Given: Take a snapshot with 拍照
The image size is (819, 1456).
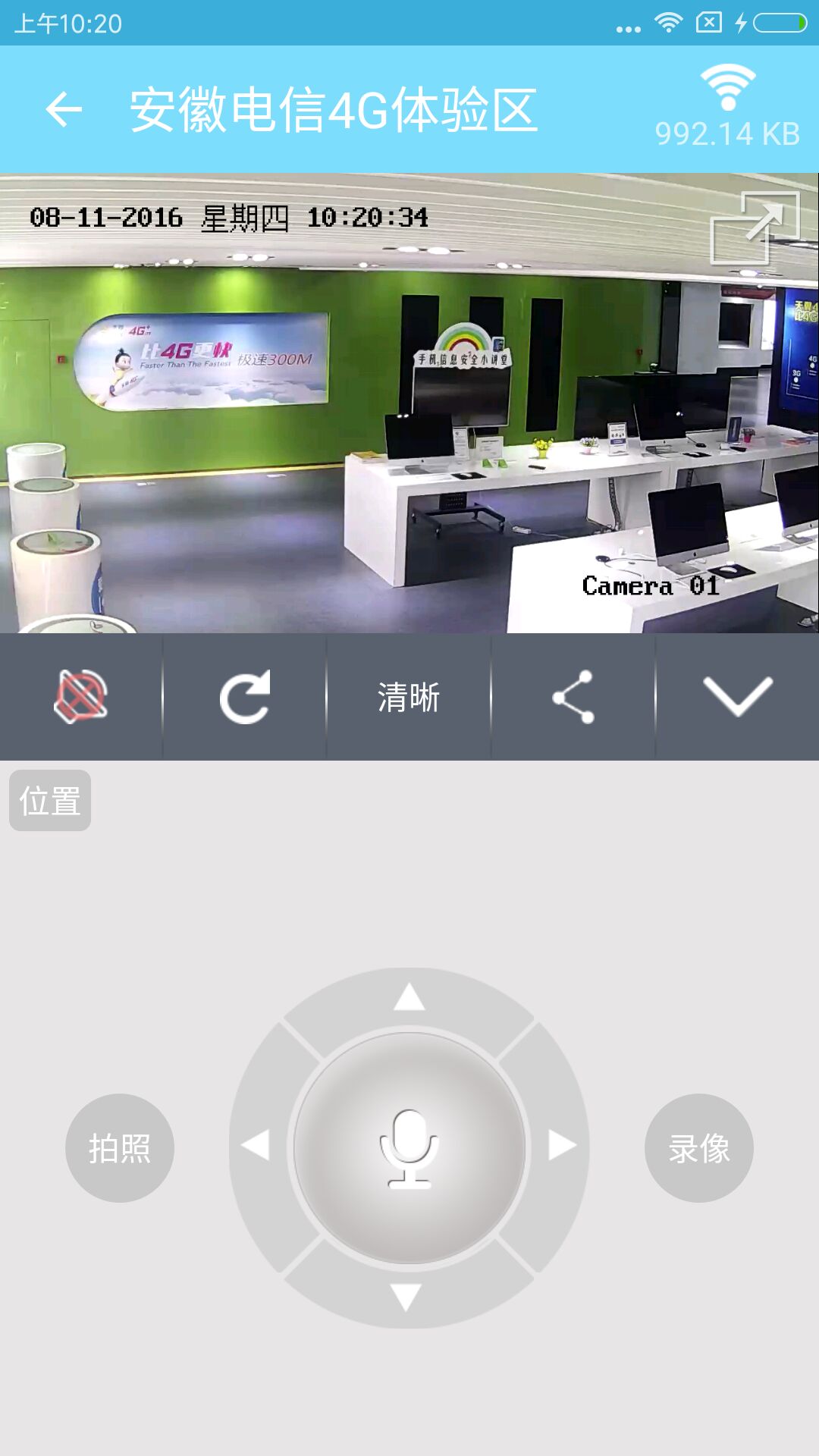Looking at the screenshot, I should click(x=120, y=1148).
